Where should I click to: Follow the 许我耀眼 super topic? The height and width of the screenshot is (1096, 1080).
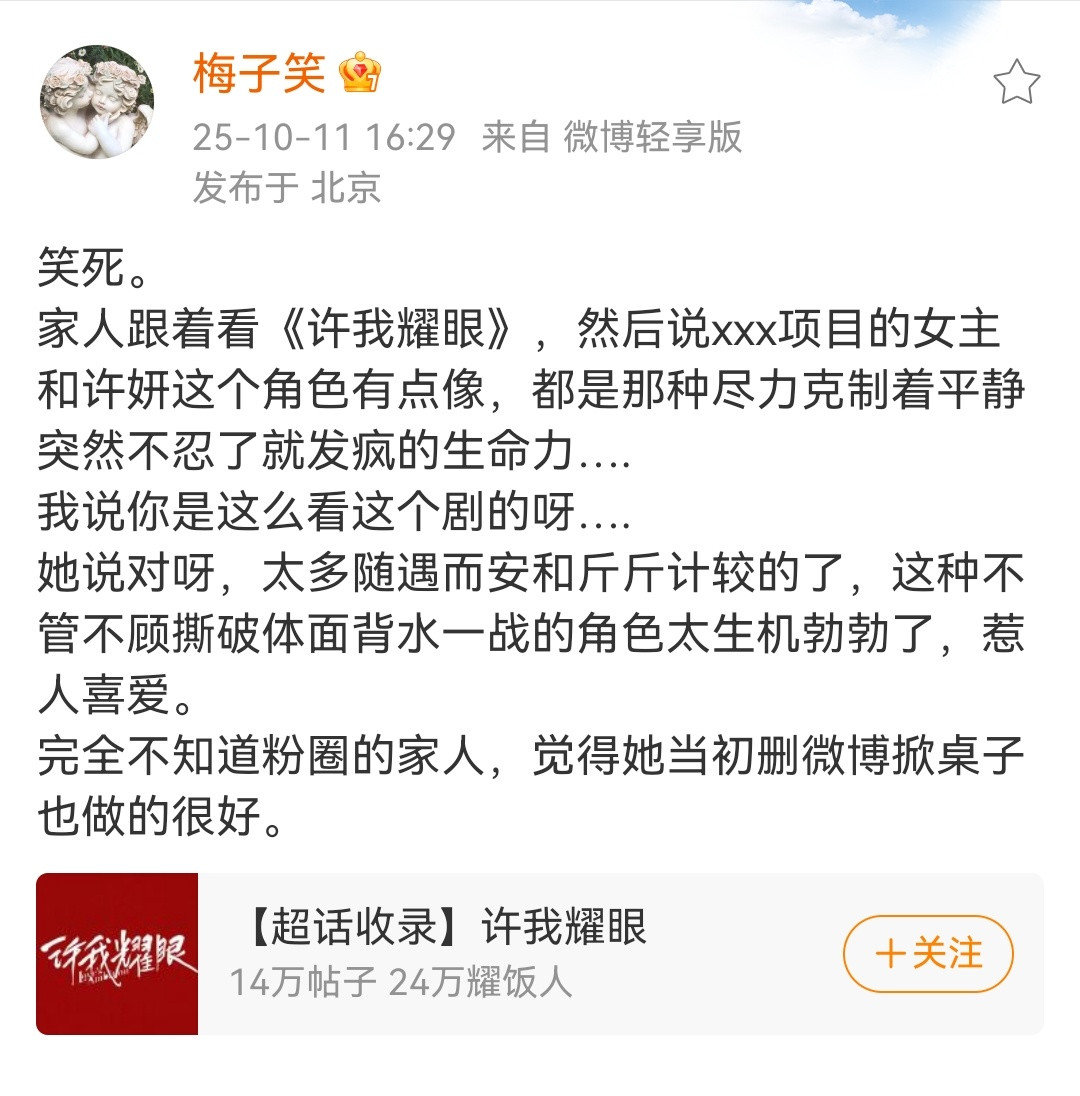click(x=928, y=954)
